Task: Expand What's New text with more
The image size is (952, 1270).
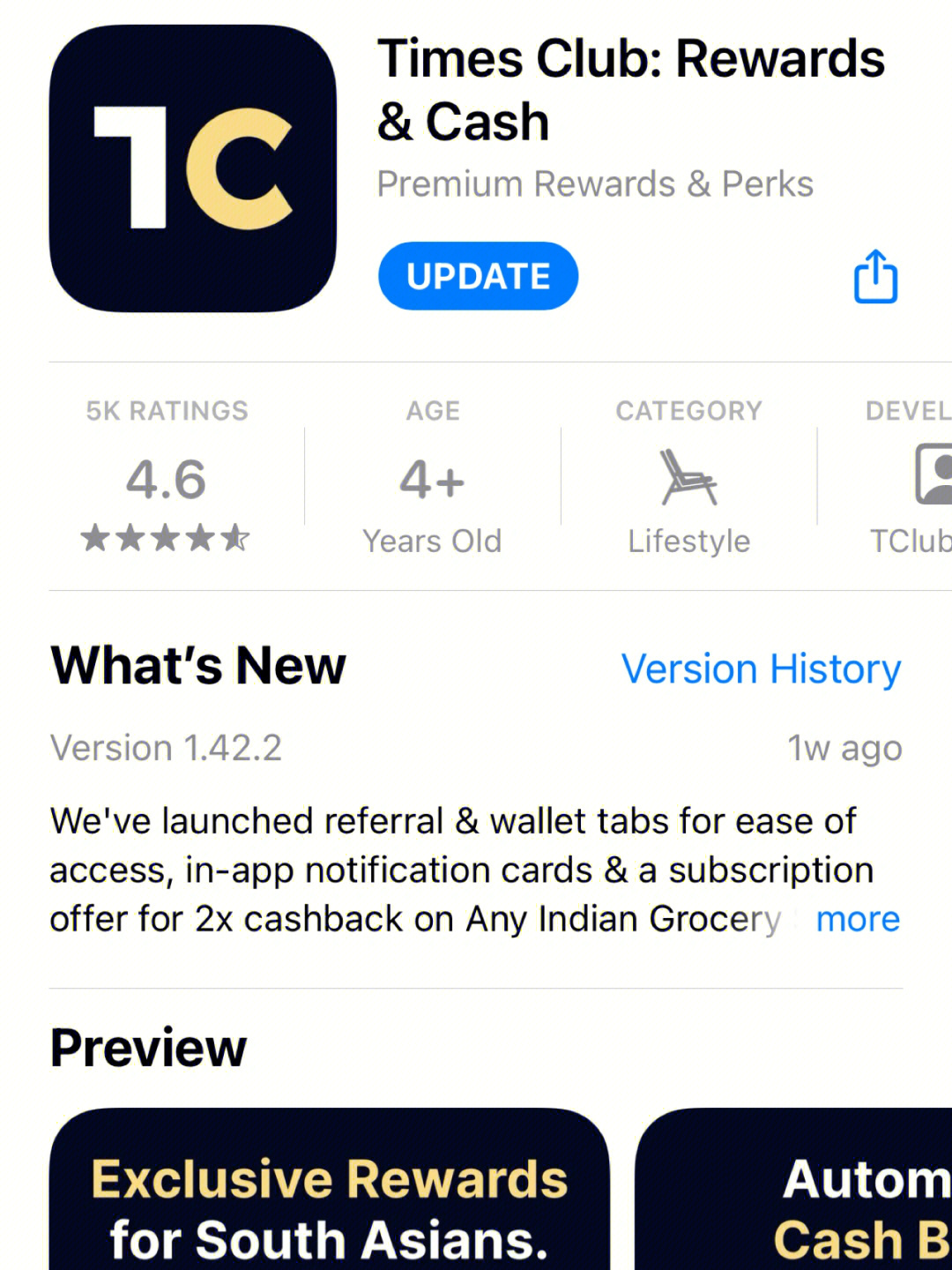Action: pos(857,919)
